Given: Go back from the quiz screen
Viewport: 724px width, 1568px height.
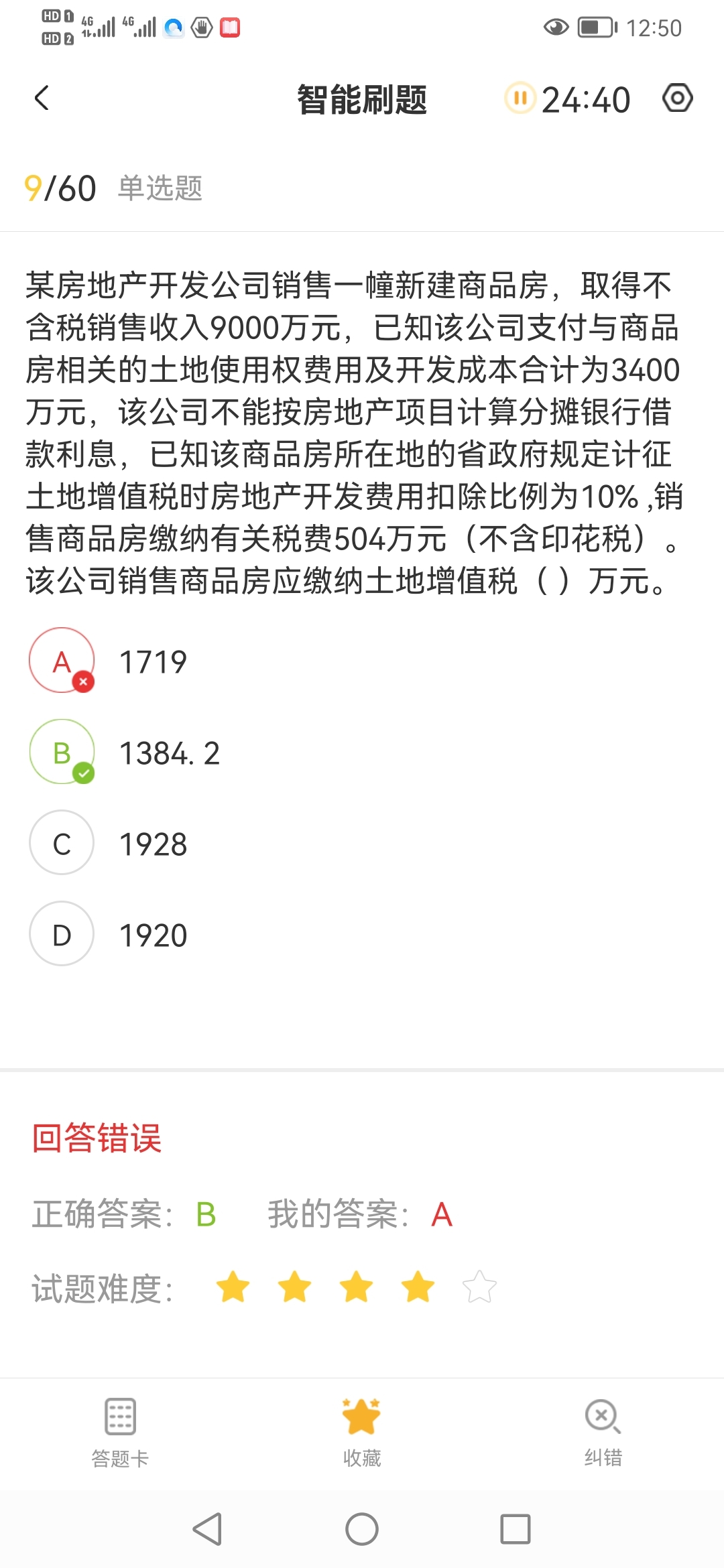Looking at the screenshot, I should pos(42,99).
